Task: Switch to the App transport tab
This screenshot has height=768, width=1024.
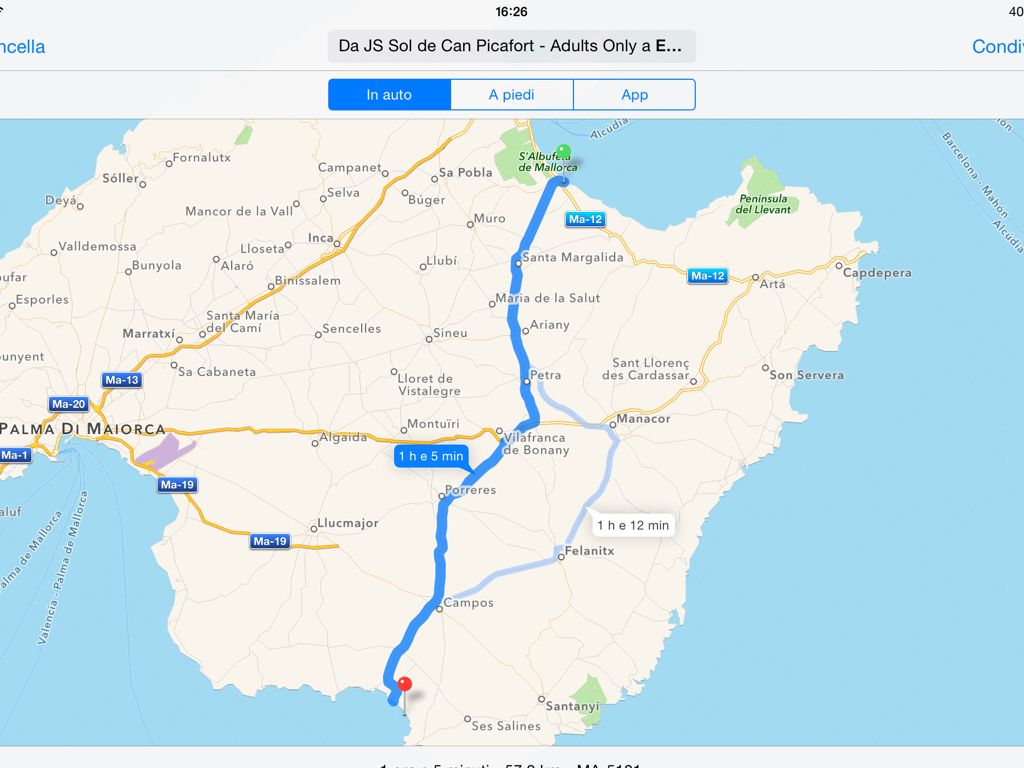Action: 634,95
